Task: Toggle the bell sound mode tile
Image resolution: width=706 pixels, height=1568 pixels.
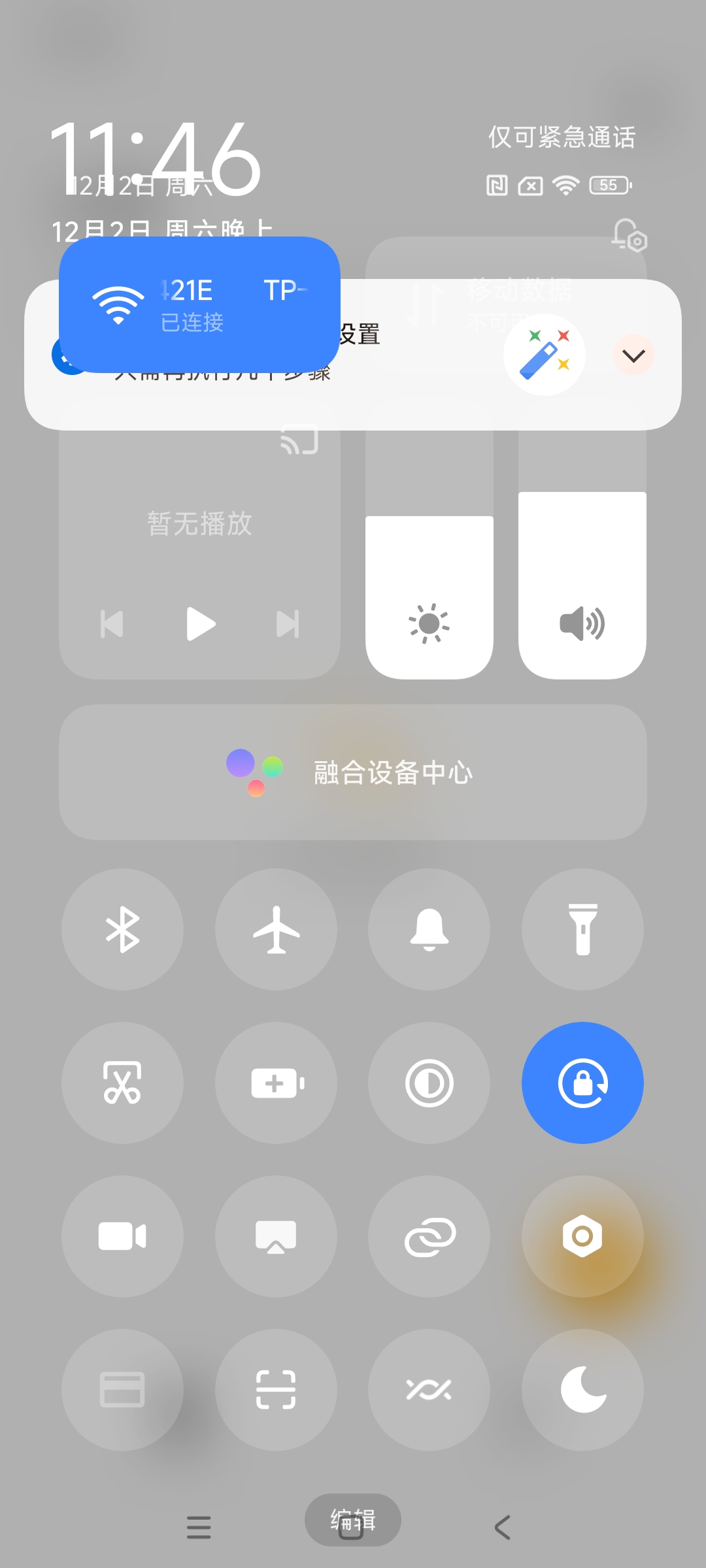Action: (x=429, y=929)
